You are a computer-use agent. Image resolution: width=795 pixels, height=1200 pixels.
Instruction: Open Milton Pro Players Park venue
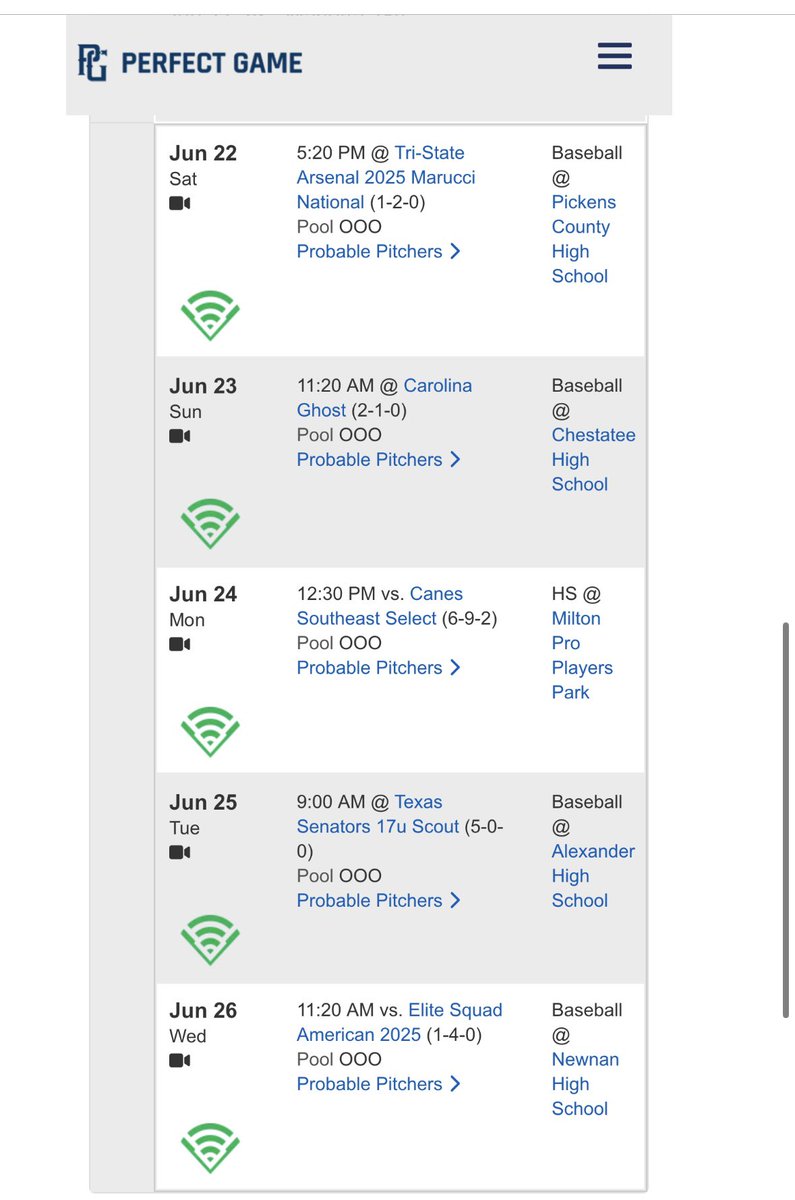click(581, 655)
